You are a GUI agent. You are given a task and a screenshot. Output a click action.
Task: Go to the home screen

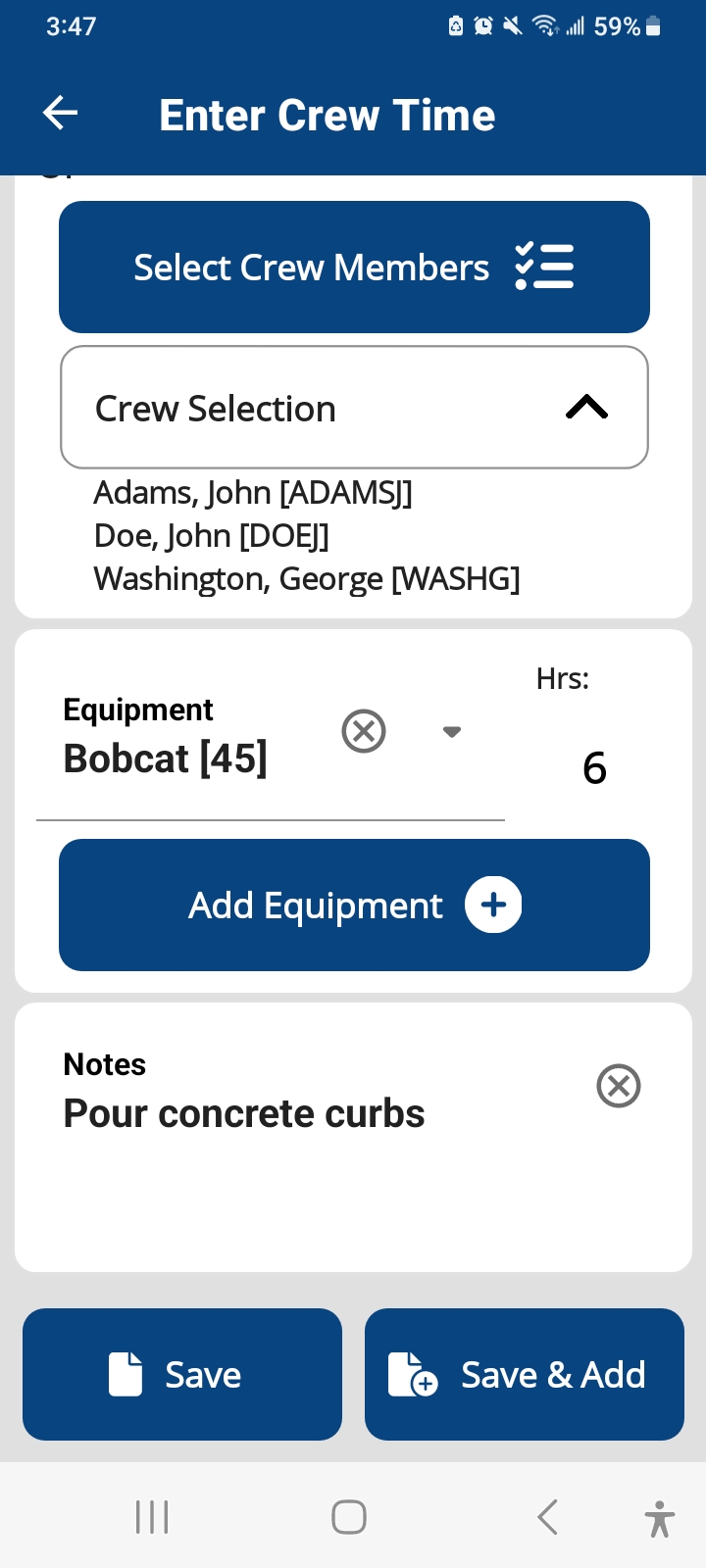click(x=349, y=1517)
